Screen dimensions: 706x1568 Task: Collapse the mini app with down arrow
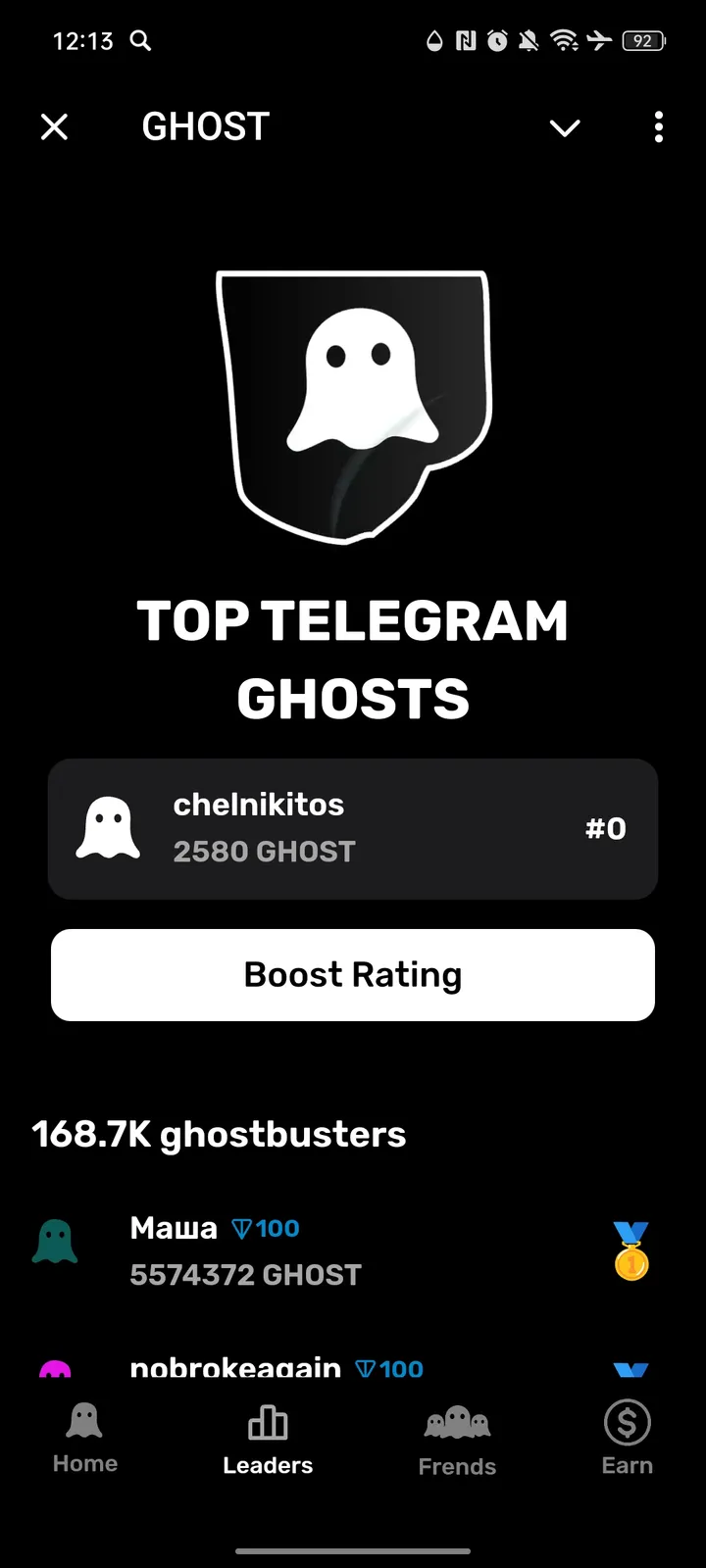565,127
